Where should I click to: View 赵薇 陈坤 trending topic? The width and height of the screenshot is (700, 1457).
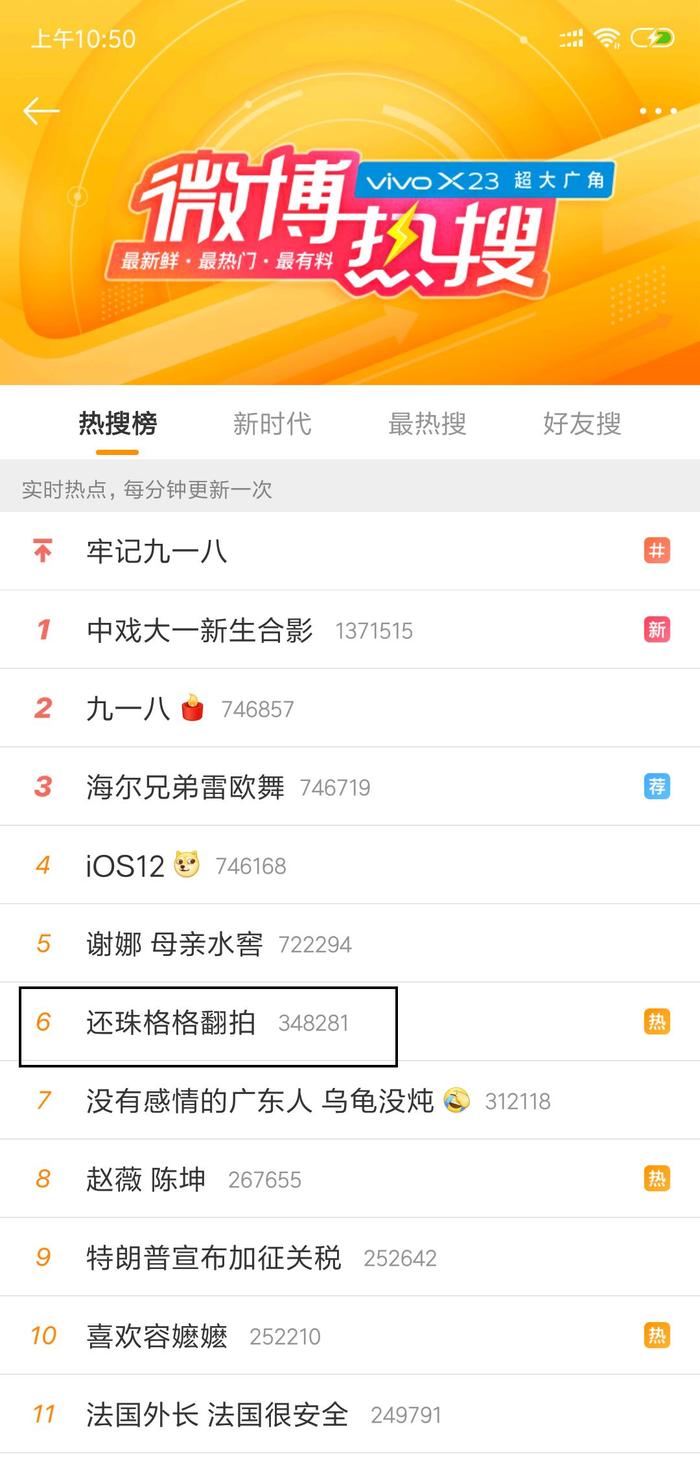point(350,1179)
